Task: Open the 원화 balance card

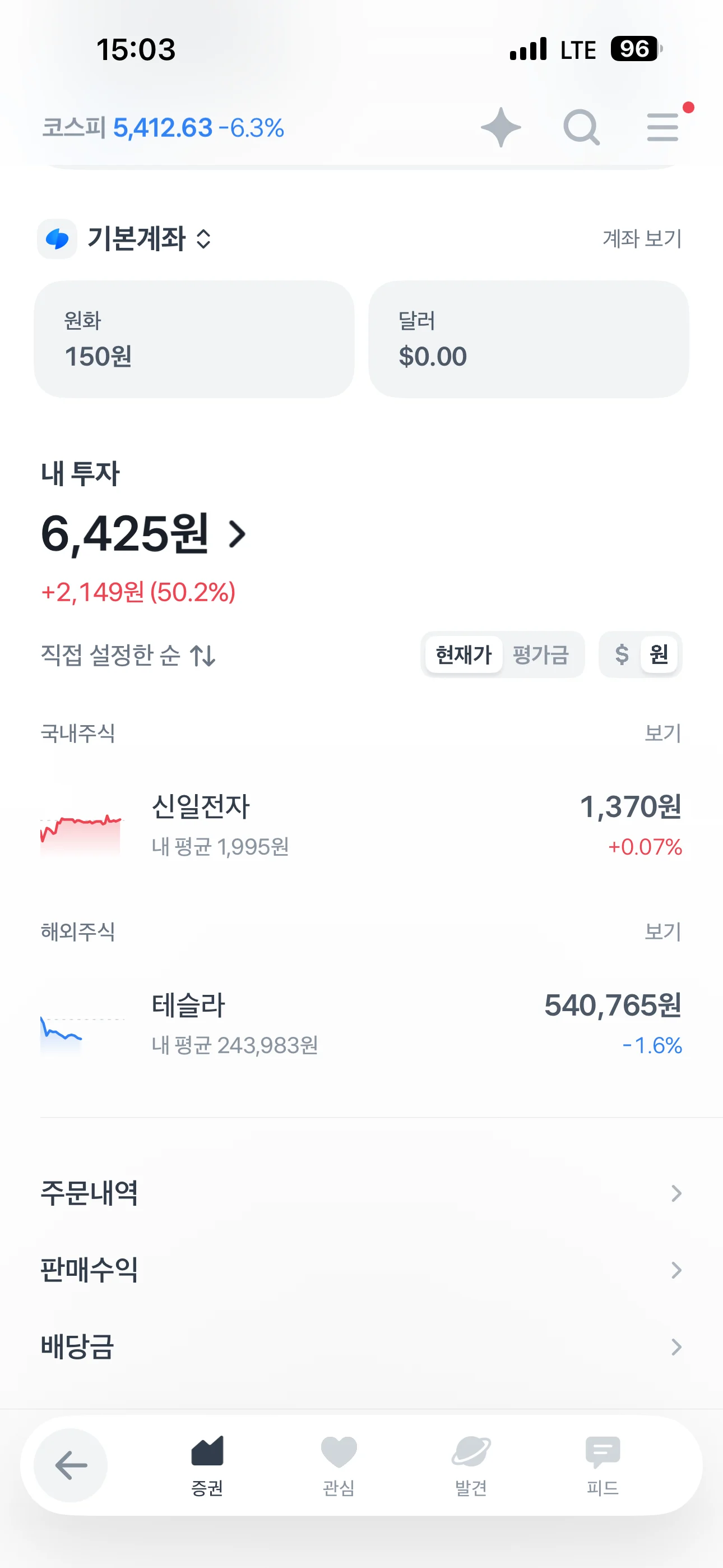Action: pos(194,339)
